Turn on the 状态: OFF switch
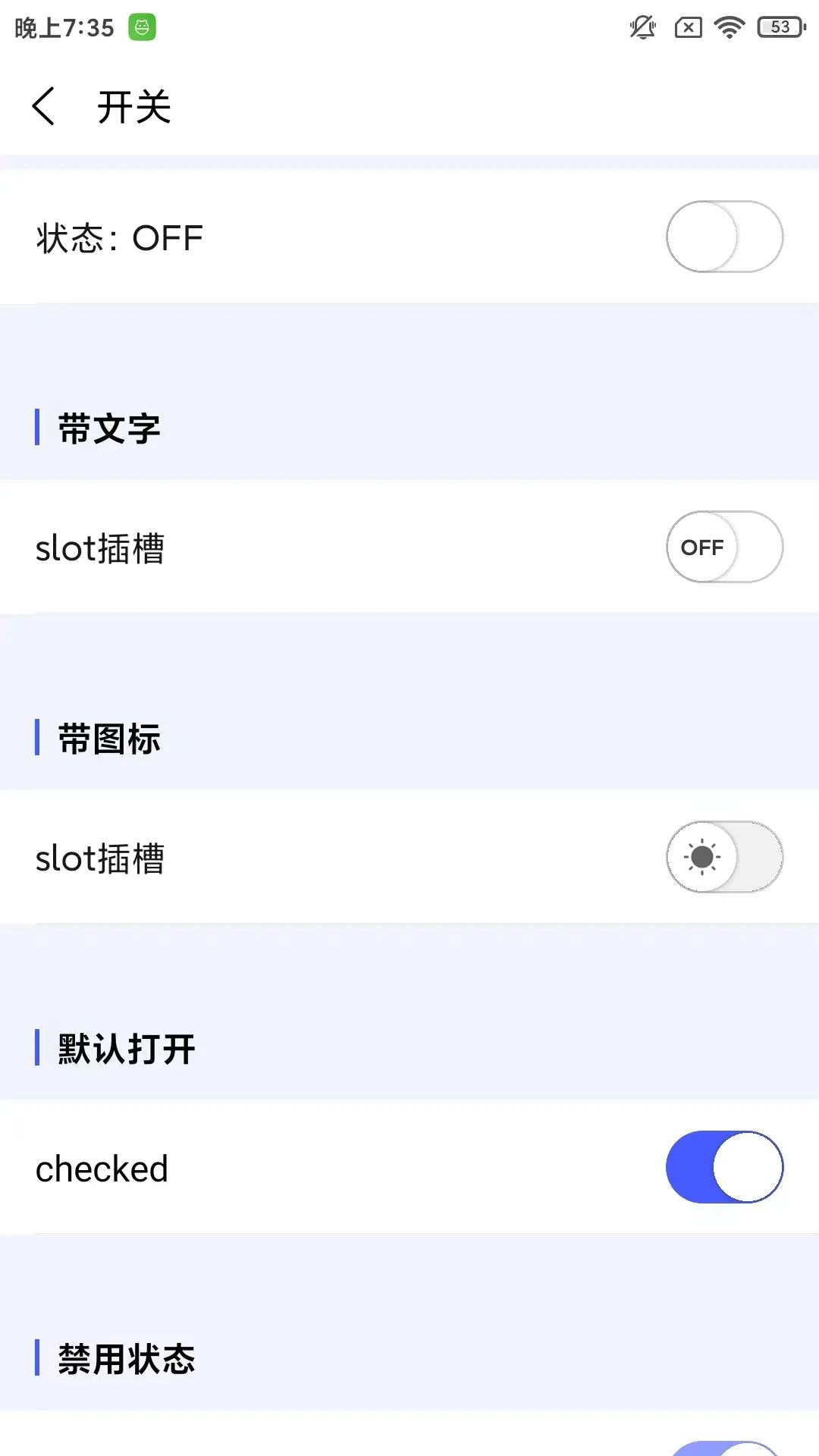The height and width of the screenshot is (1456, 819). coord(724,237)
